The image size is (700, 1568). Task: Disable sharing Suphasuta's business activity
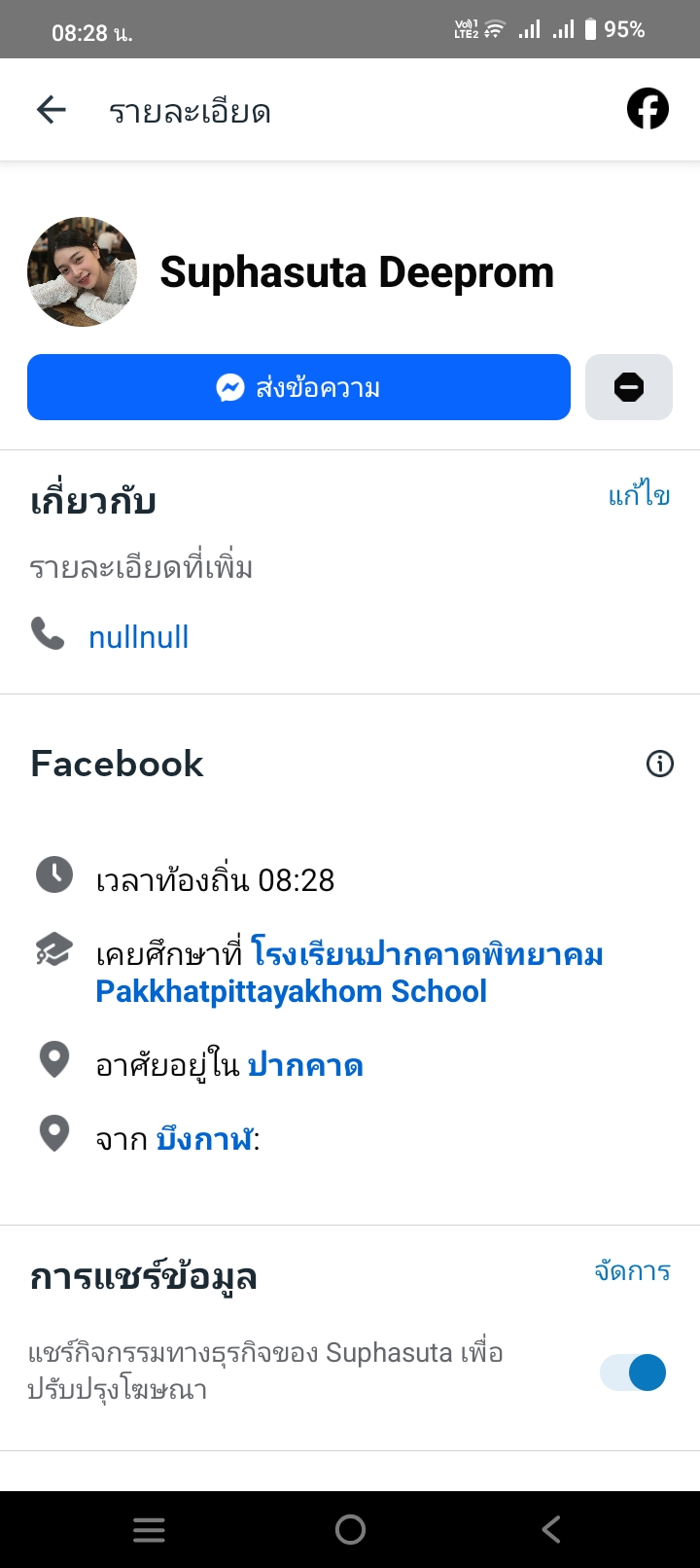click(x=633, y=1372)
